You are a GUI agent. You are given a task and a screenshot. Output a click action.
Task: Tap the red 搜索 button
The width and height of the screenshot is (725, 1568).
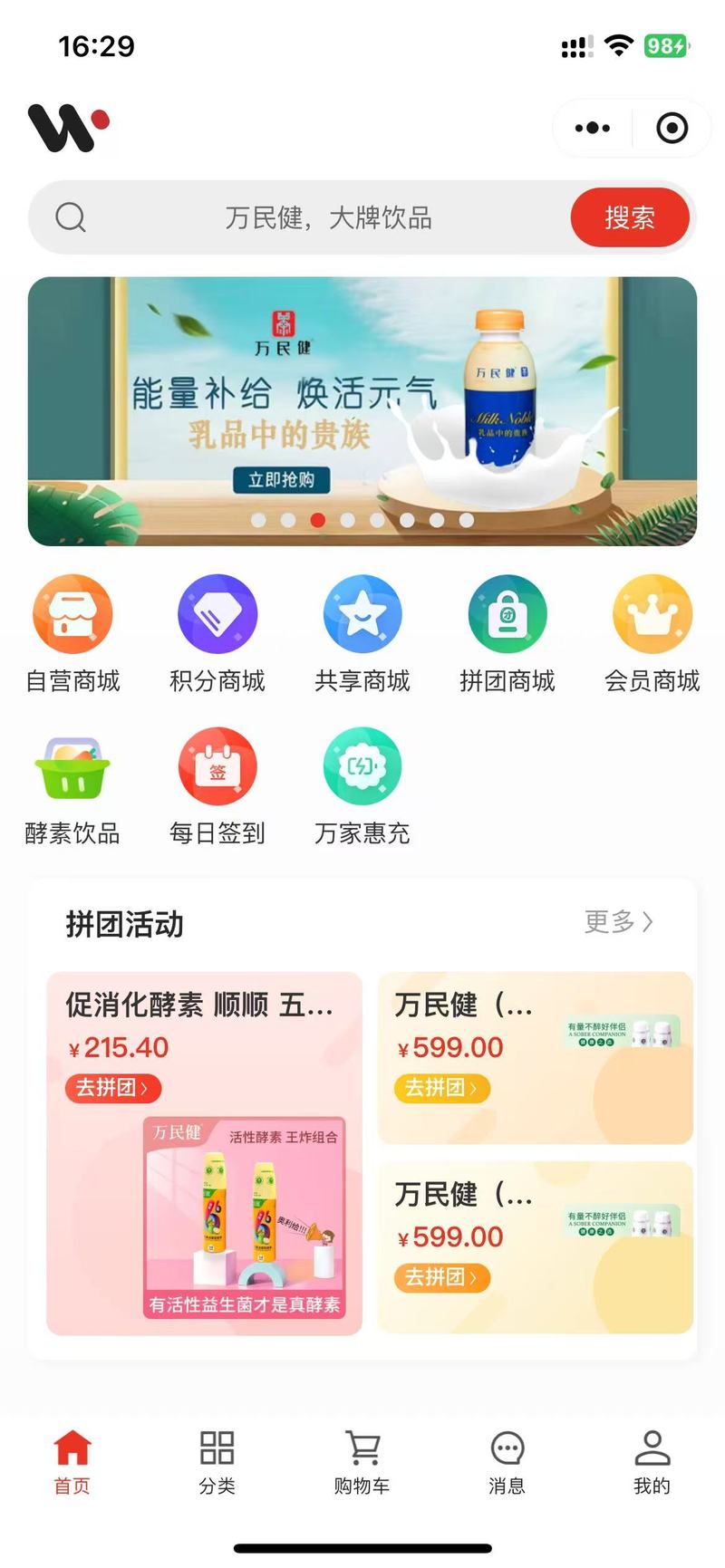click(x=630, y=217)
